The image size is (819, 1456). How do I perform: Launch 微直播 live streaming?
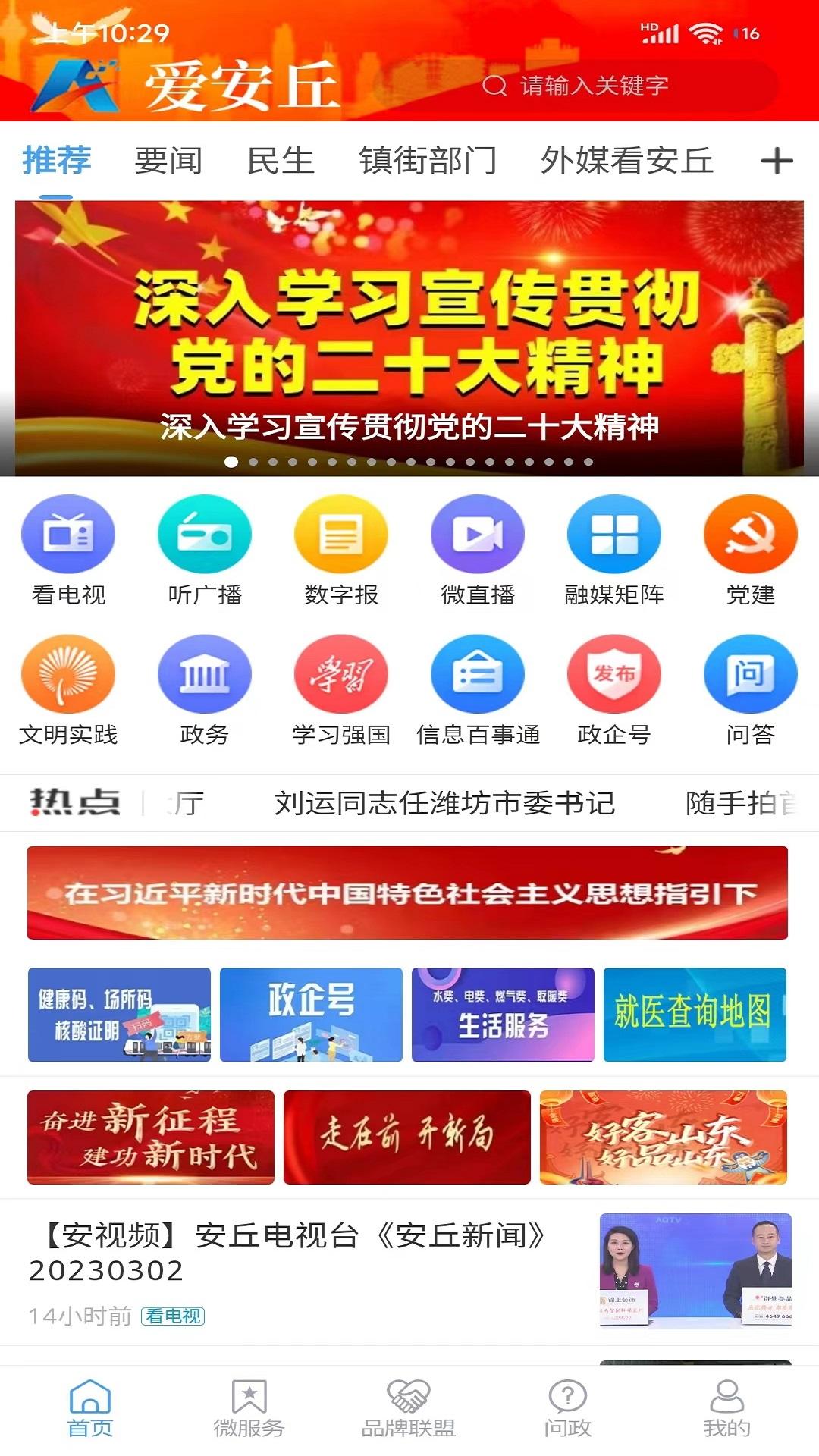[x=478, y=551]
